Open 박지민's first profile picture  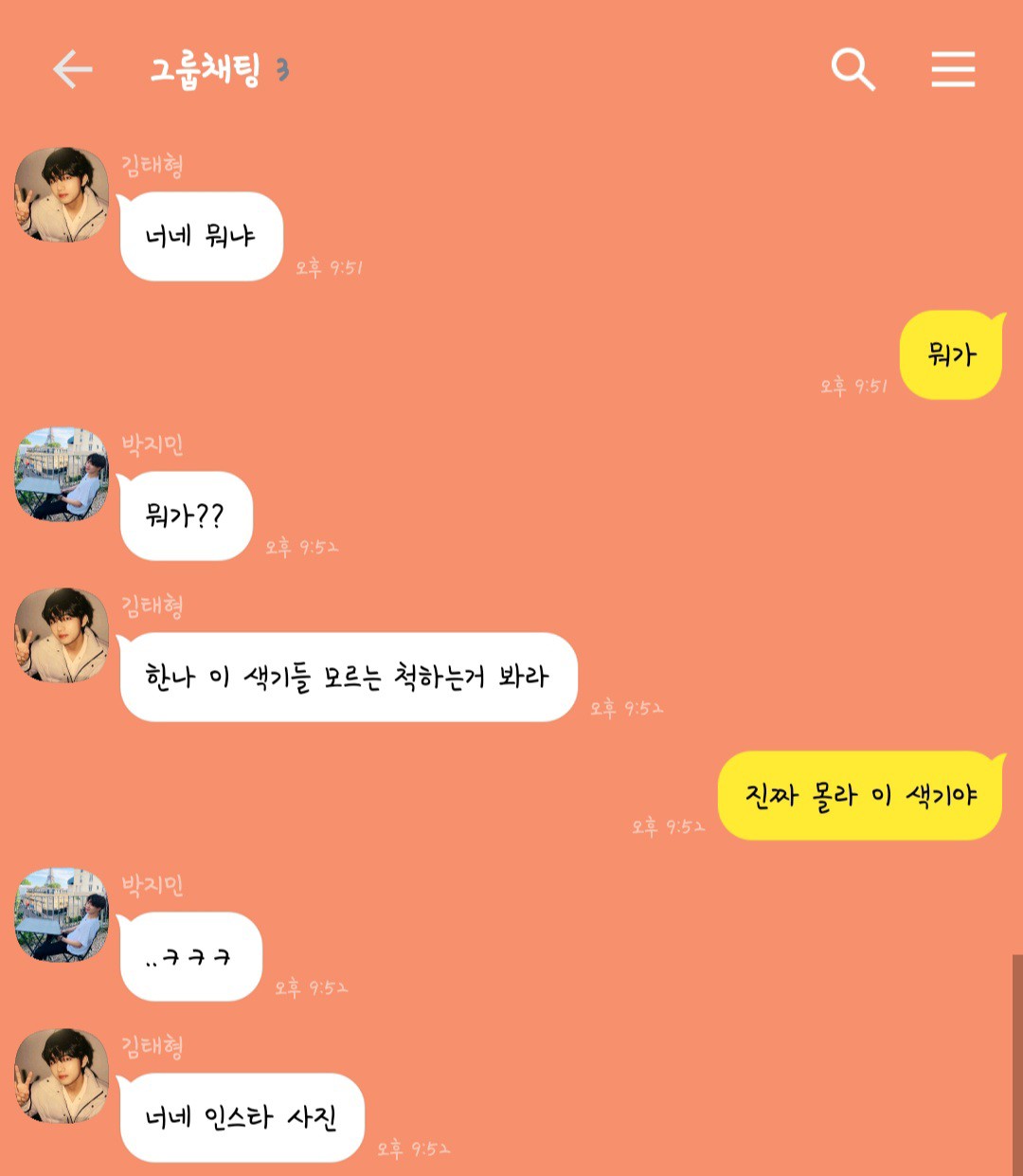coord(61,476)
